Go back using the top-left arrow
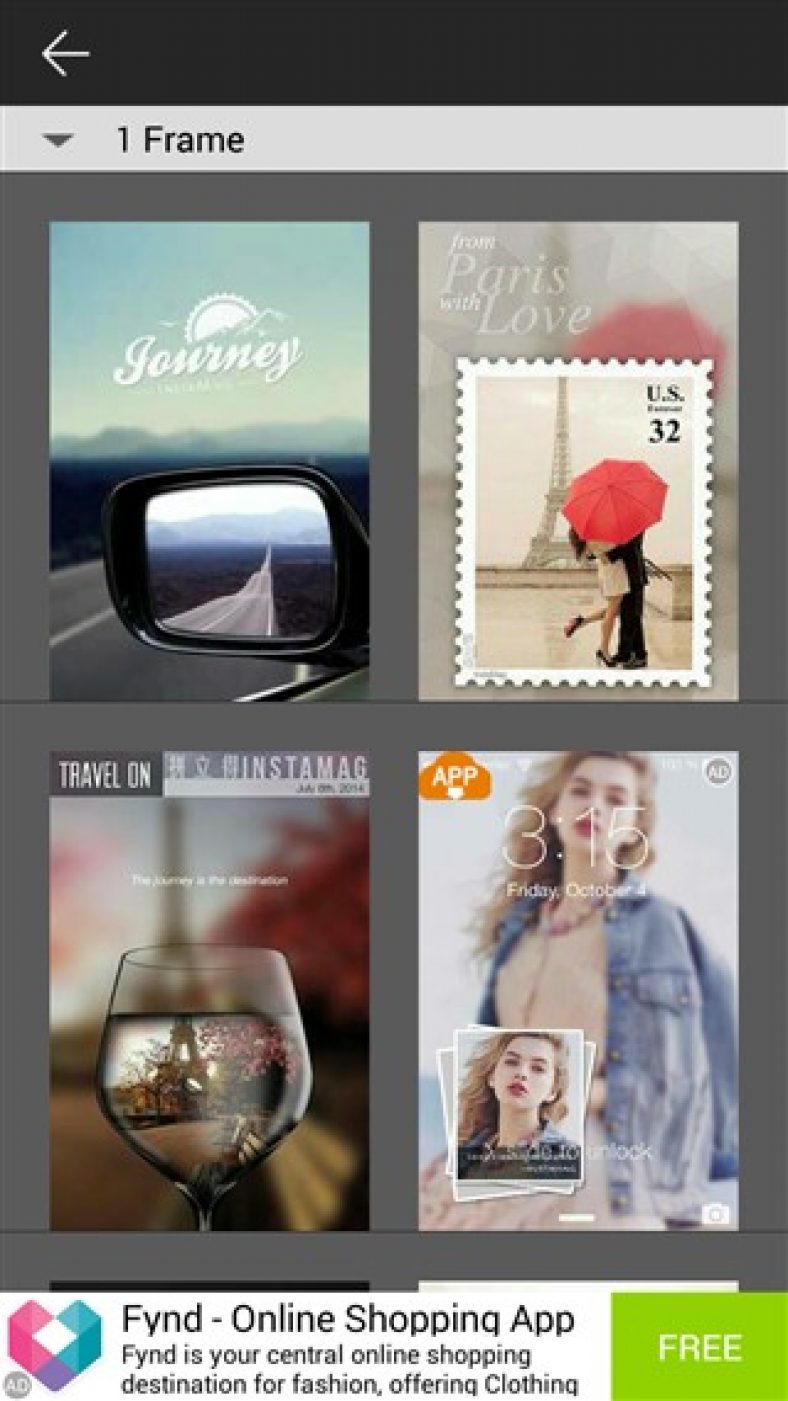The image size is (788, 1401). (65, 53)
